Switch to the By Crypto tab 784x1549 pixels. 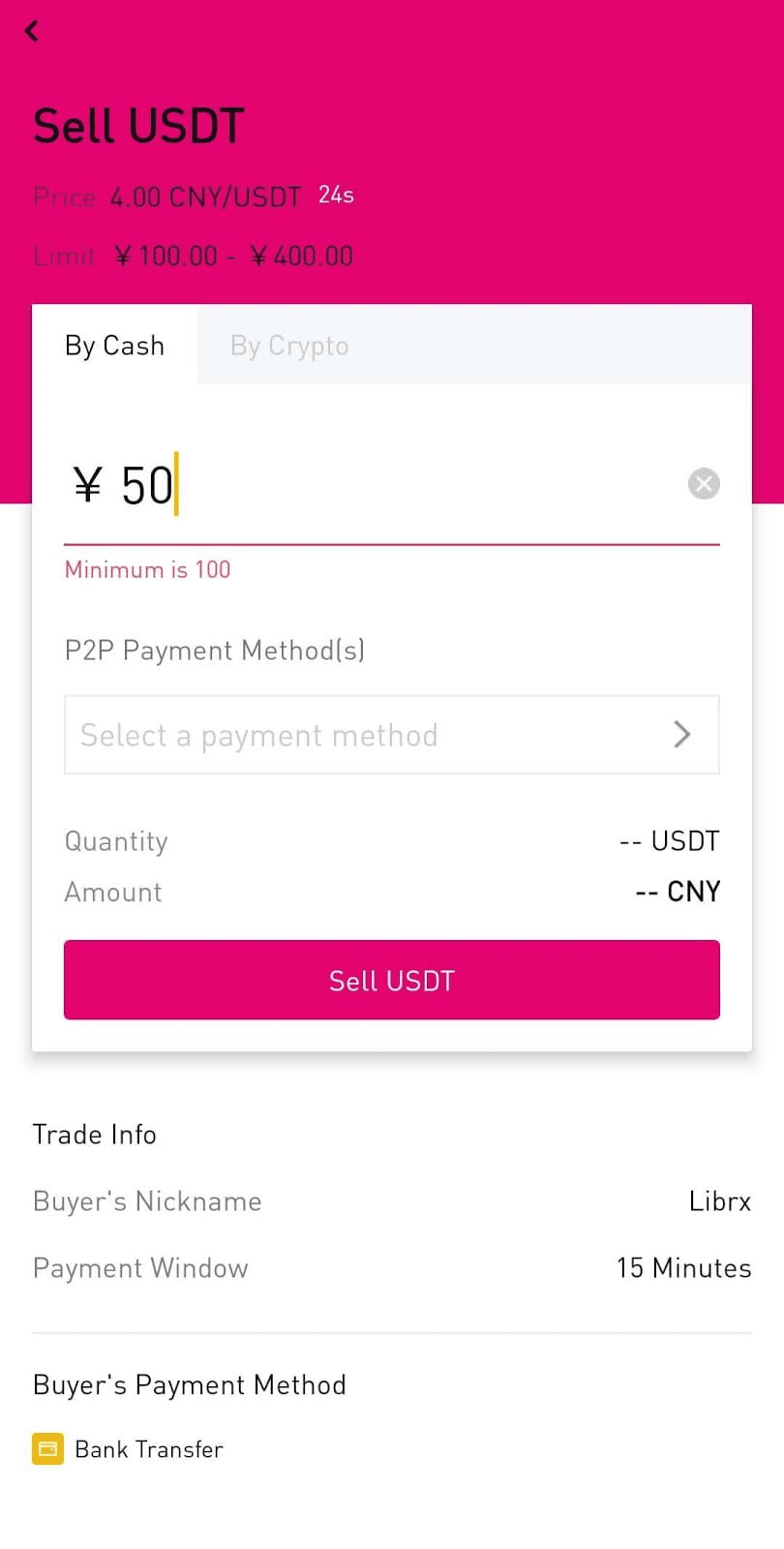coord(289,346)
